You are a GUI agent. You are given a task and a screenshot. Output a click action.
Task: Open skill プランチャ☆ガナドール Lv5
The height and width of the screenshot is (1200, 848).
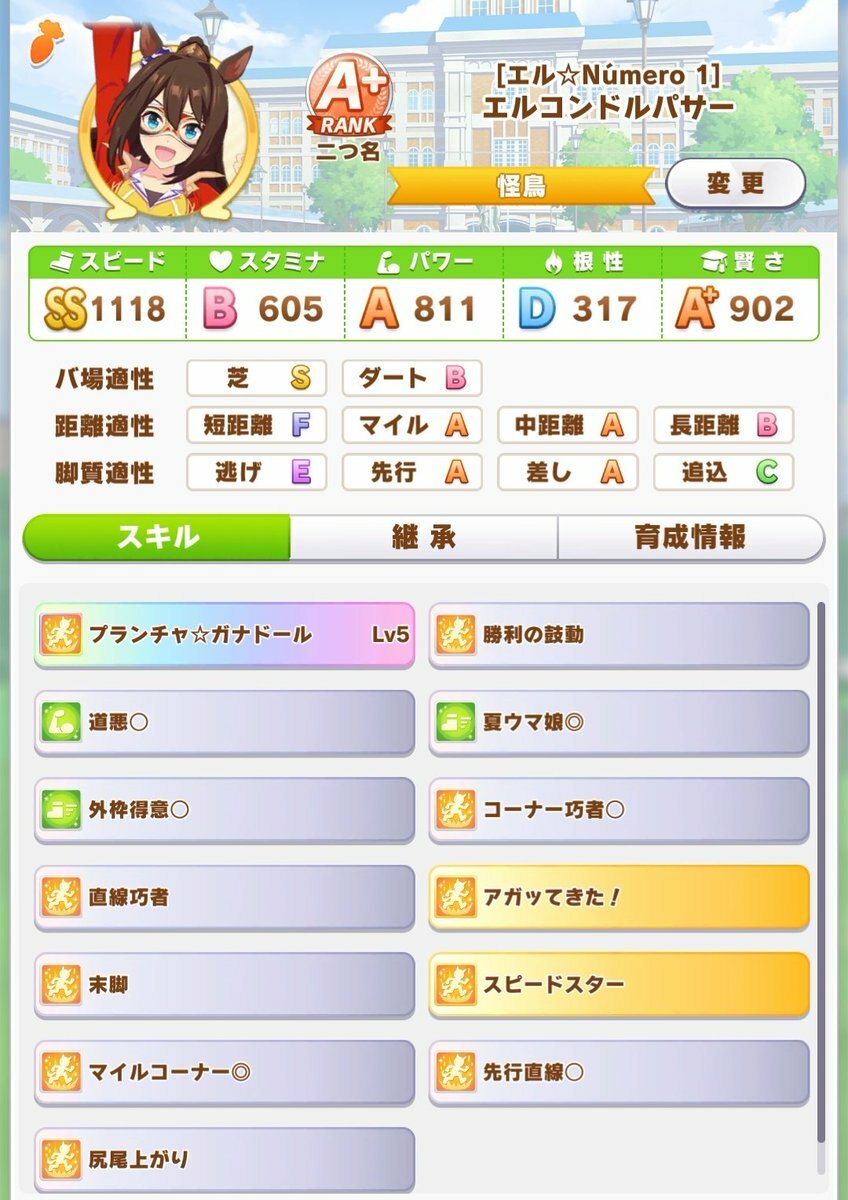[224, 634]
